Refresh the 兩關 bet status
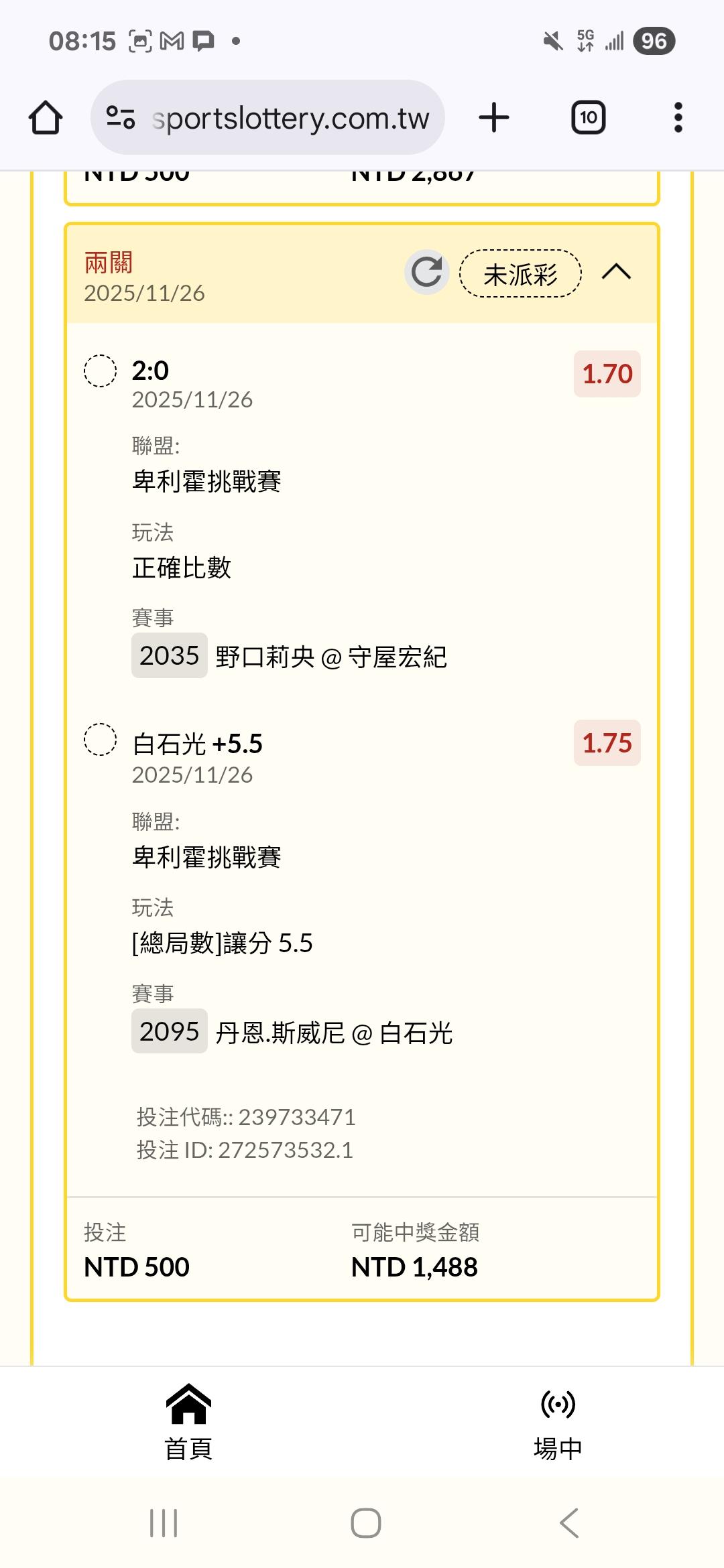 (426, 272)
